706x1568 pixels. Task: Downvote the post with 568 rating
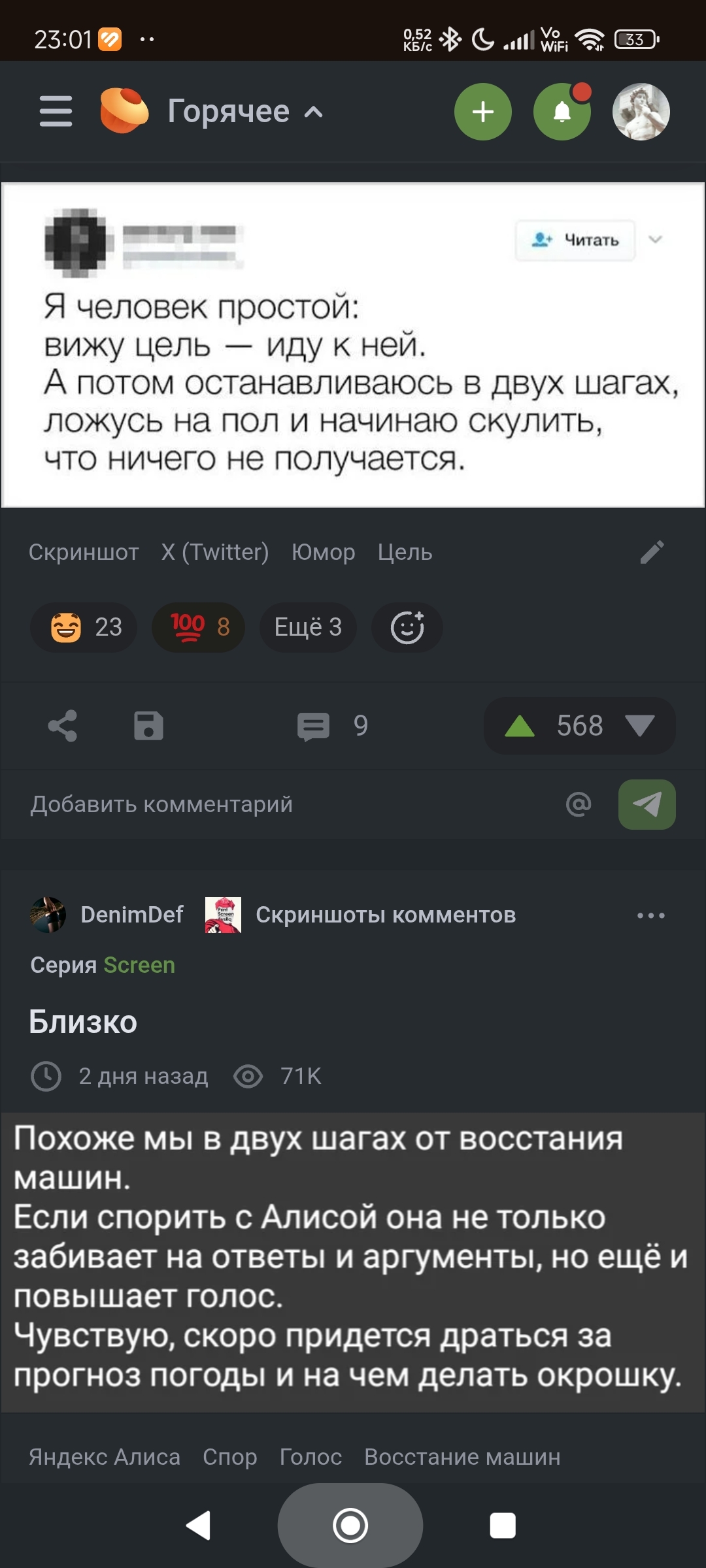[x=639, y=726]
